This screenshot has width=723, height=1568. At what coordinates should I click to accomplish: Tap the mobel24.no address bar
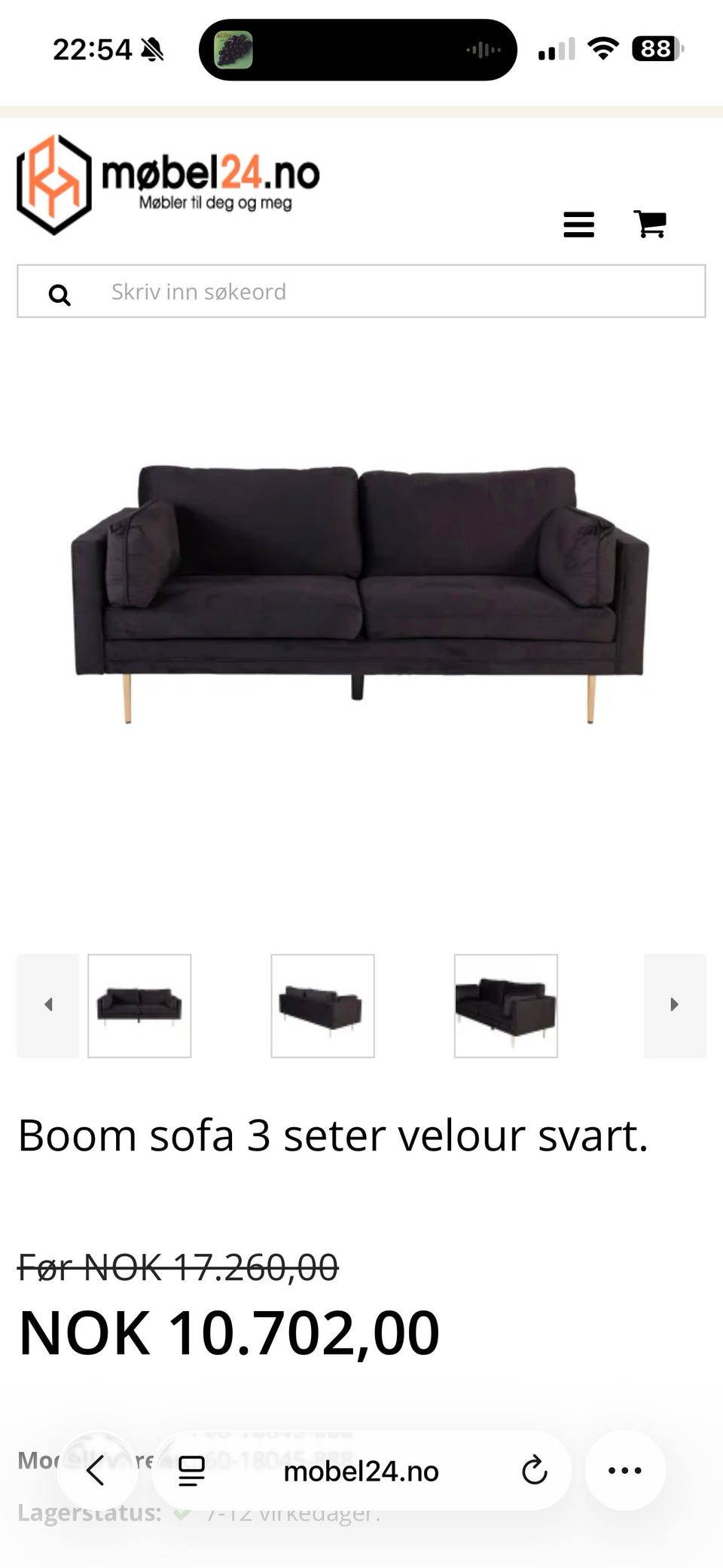(x=361, y=1470)
